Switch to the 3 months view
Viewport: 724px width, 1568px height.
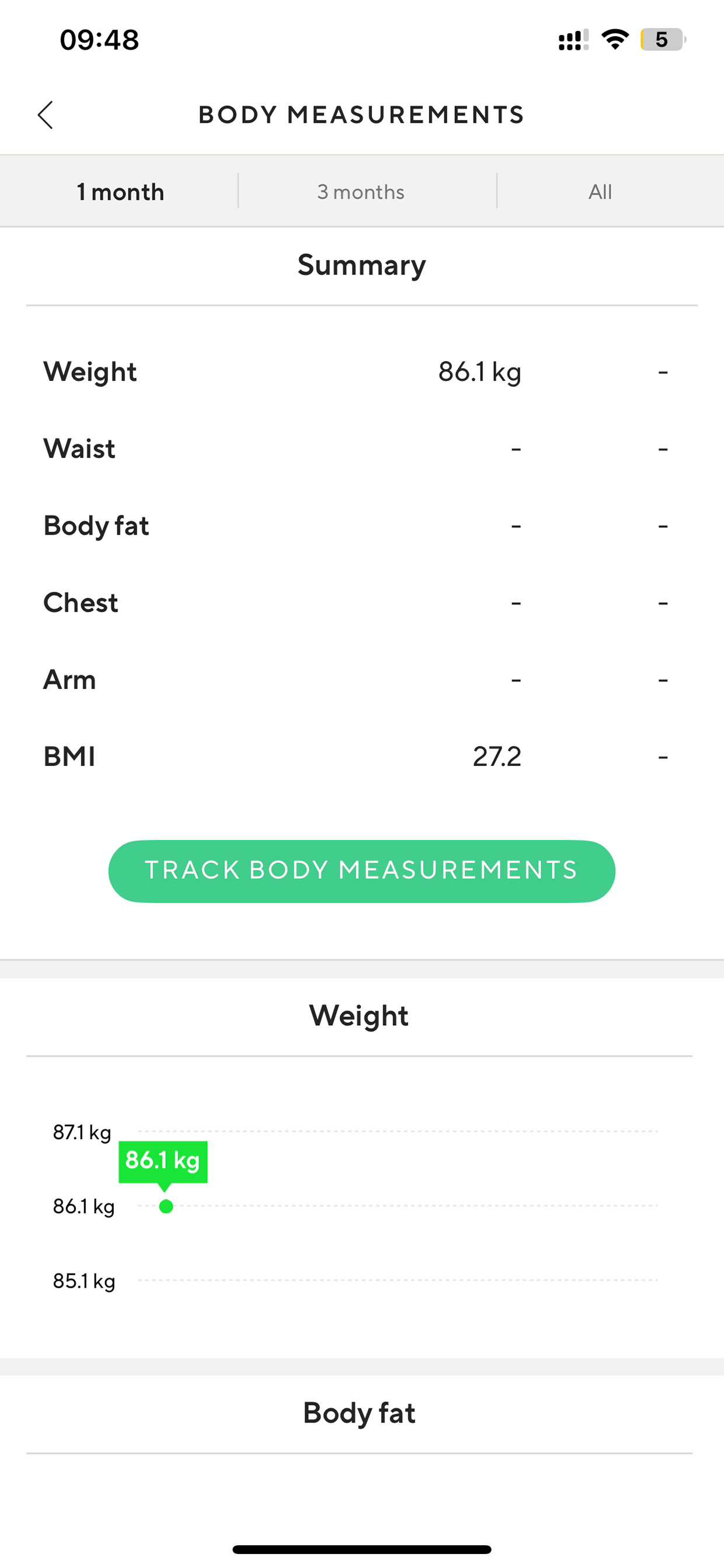[x=361, y=192]
